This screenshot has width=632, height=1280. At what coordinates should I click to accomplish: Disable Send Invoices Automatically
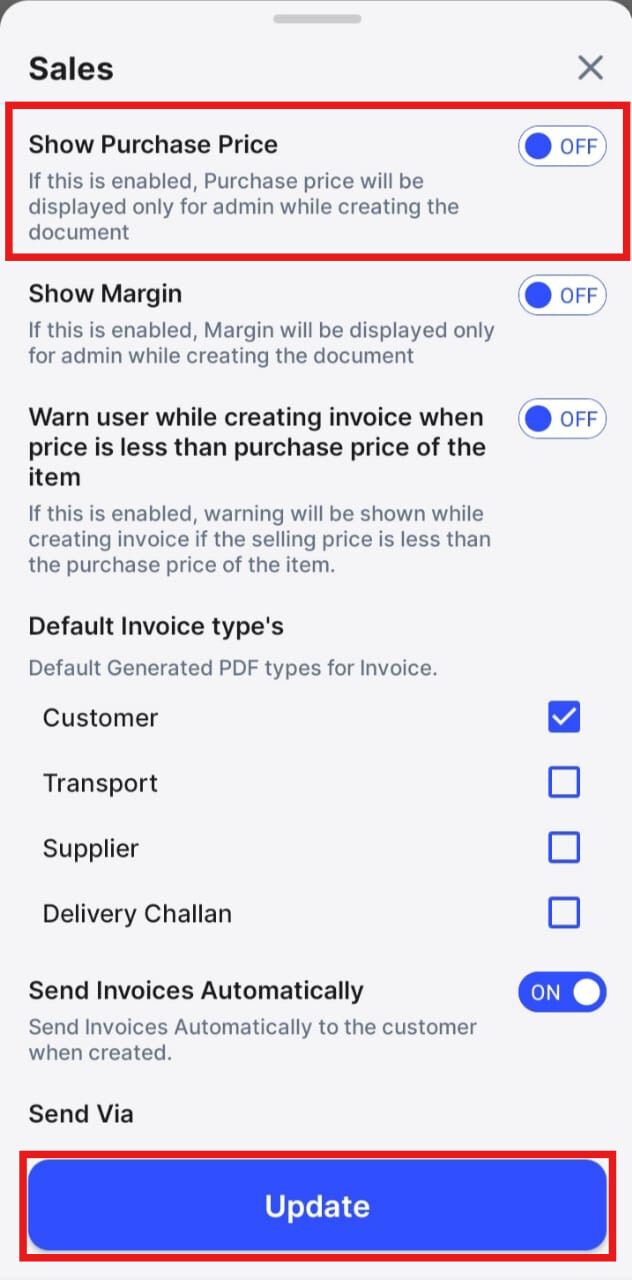(562, 992)
